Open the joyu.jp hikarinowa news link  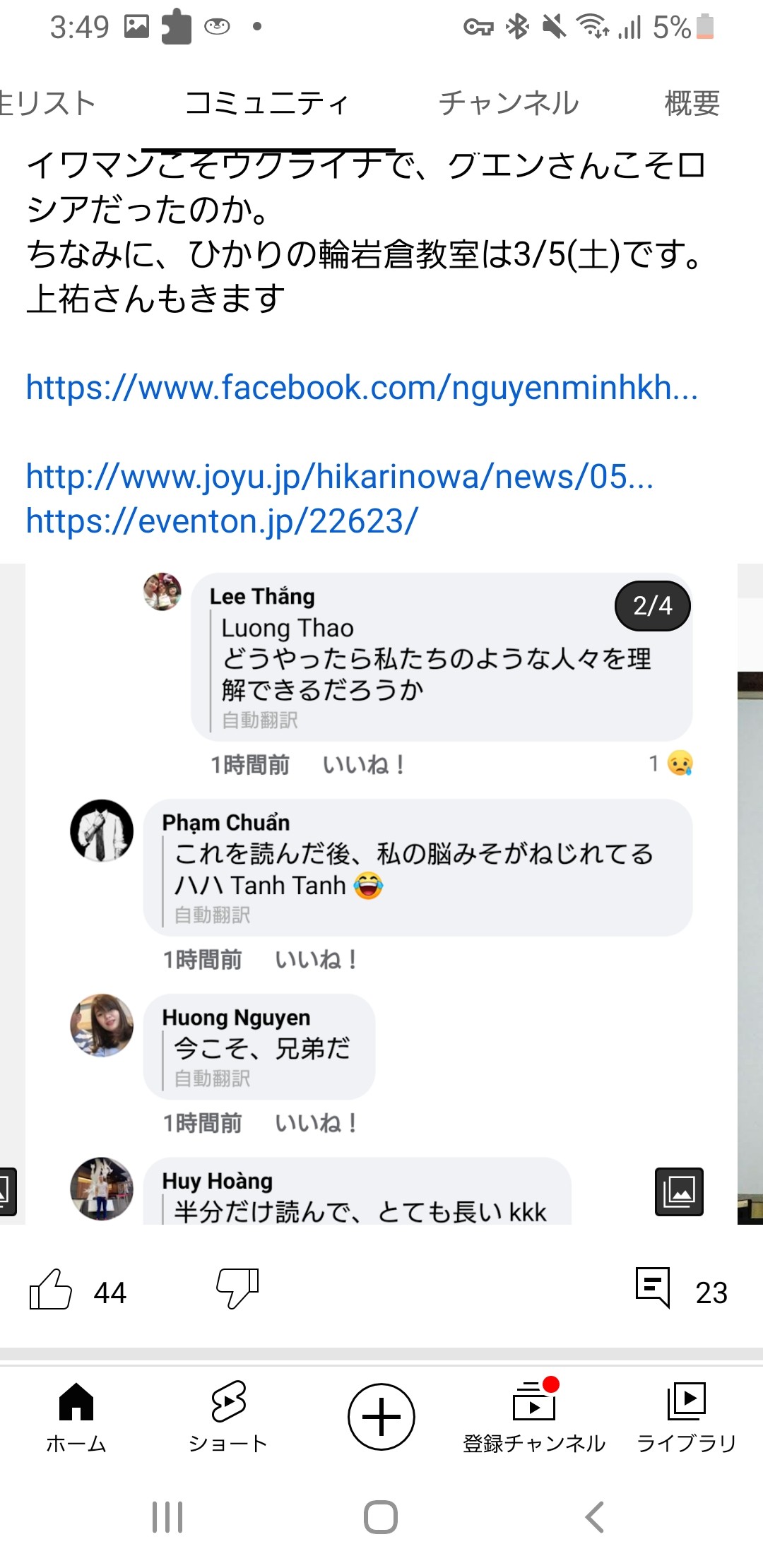pos(339,477)
